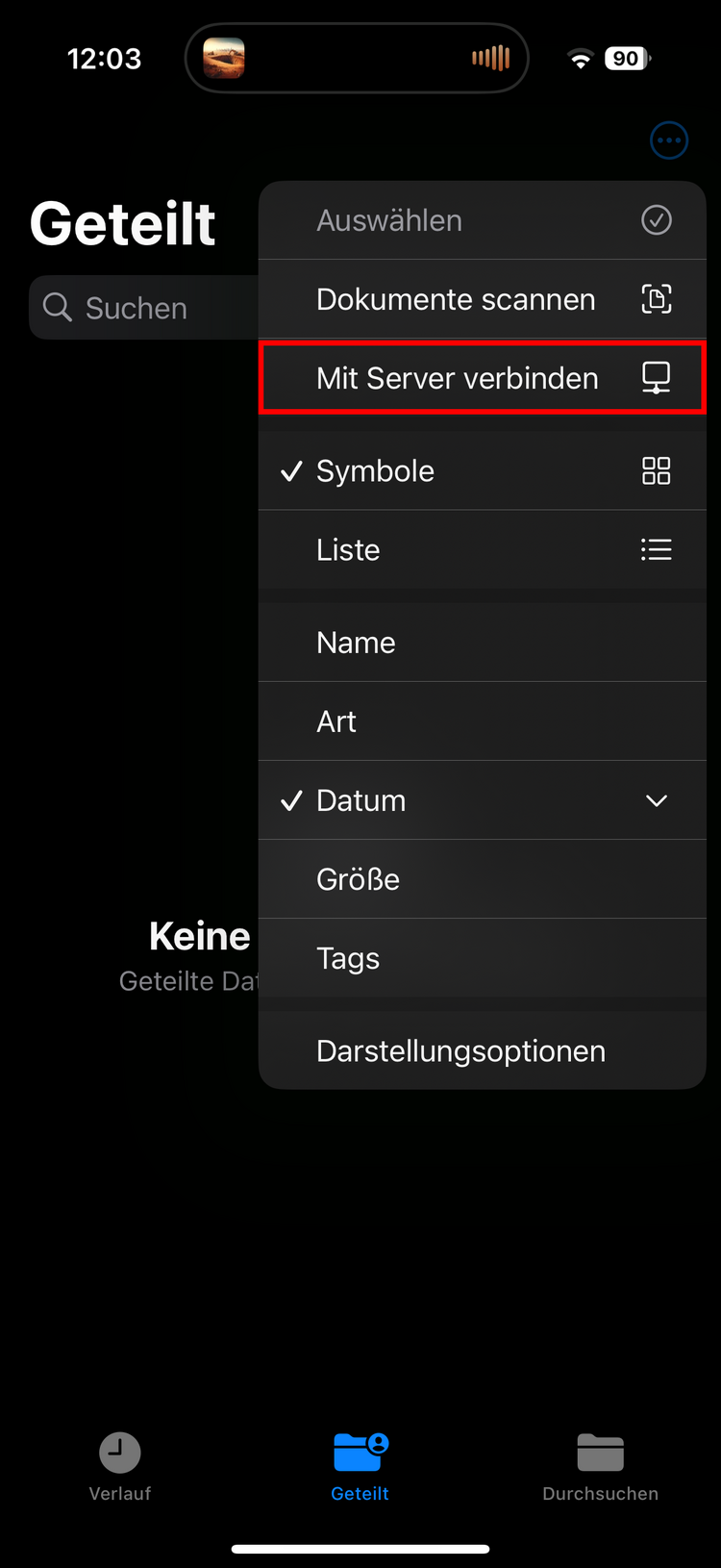The image size is (721, 1568).
Task: Choose Auswählen from the menu
Action: tap(481, 220)
